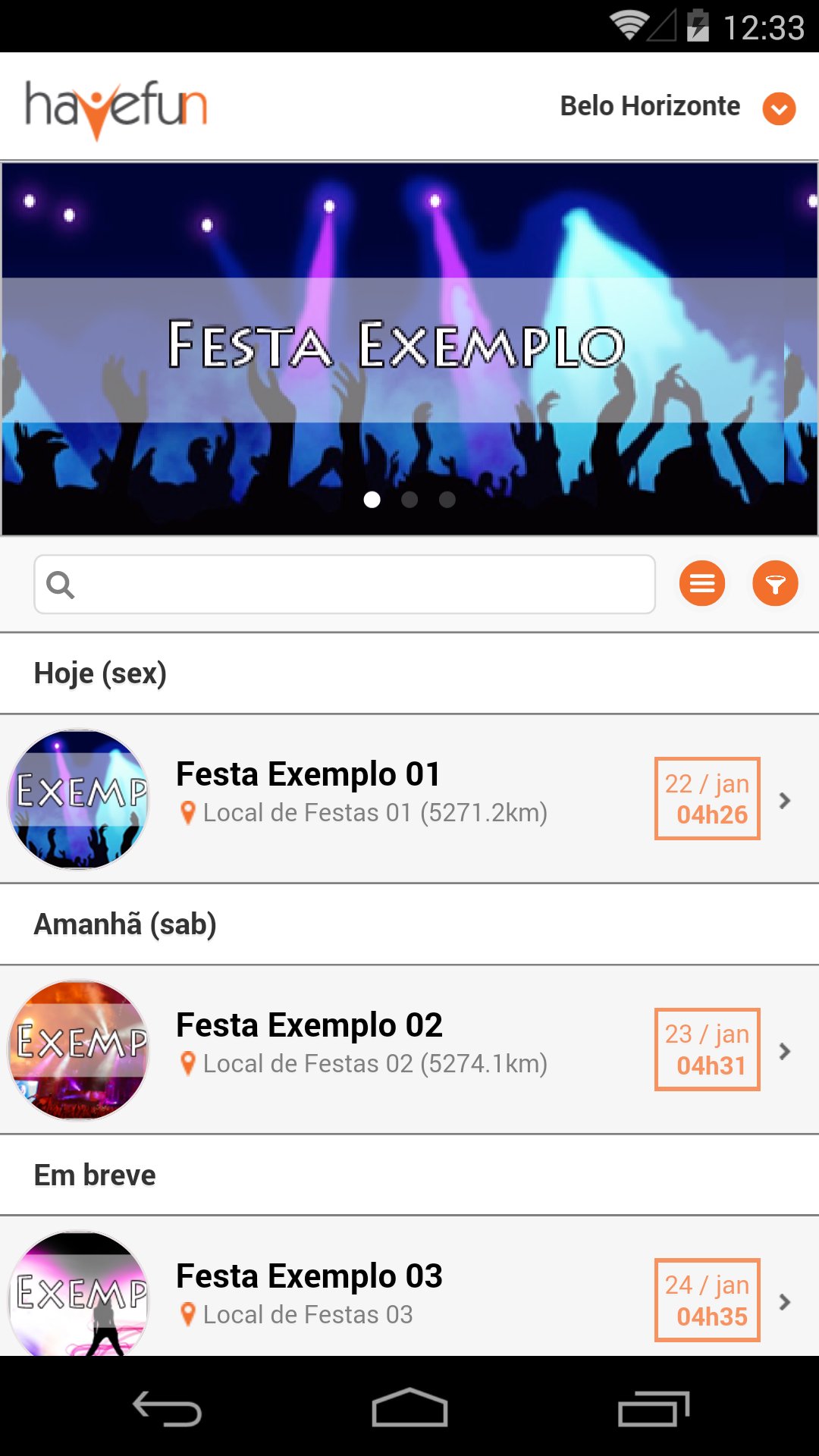The width and height of the screenshot is (819, 1456).
Task: Click the orange list menu icon
Action: (x=701, y=584)
